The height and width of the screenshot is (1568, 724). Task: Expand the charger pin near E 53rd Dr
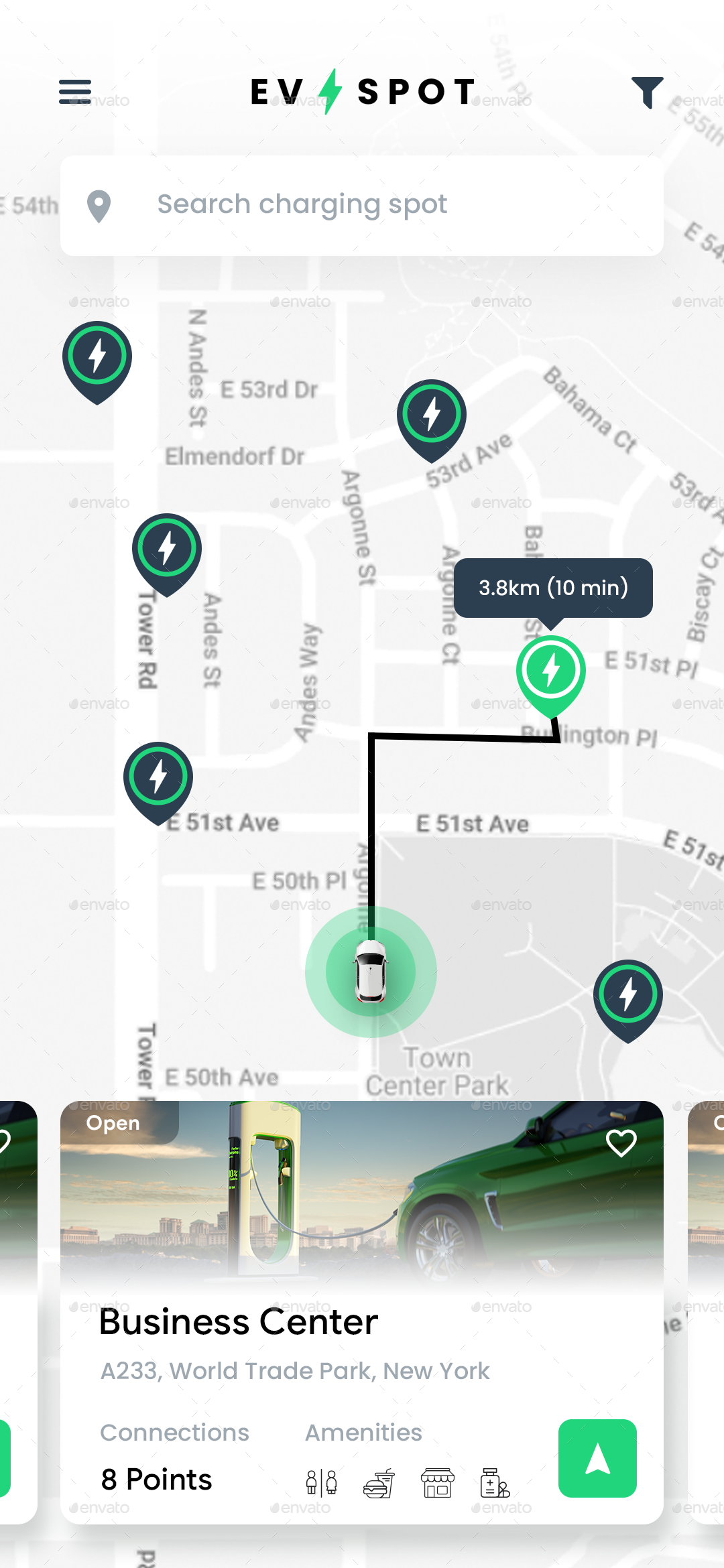tap(431, 413)
